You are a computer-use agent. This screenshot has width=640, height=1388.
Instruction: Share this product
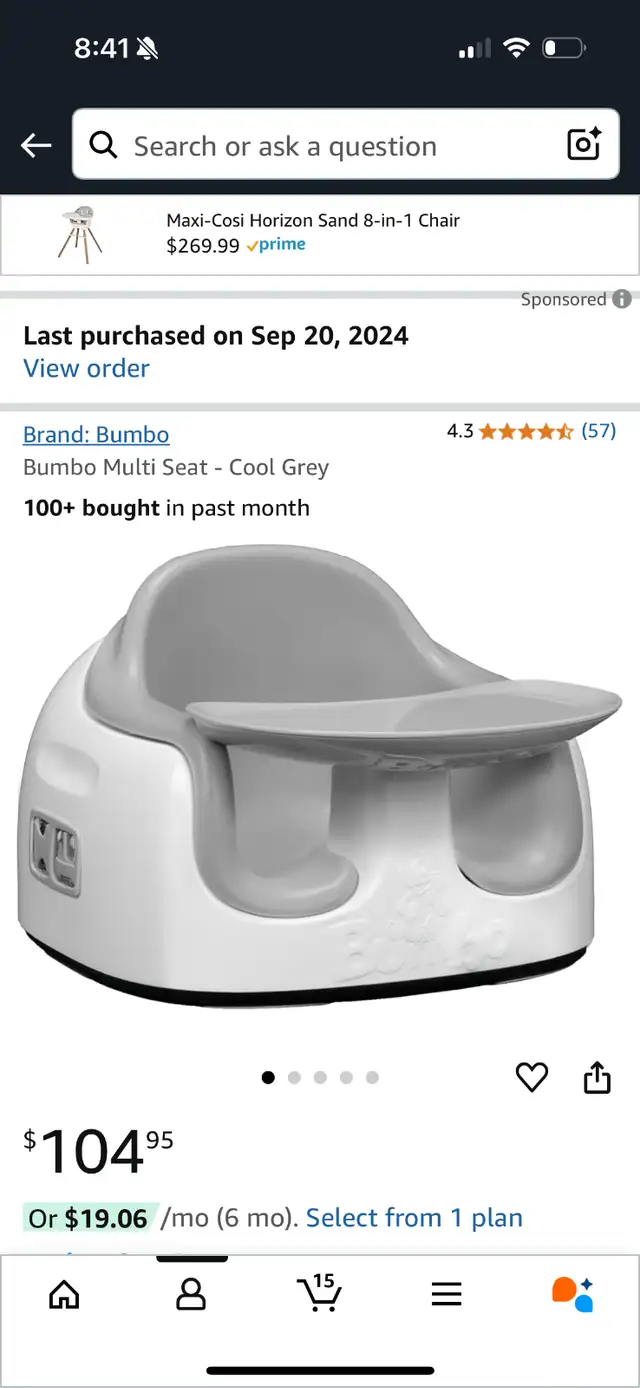coord(596,1077)
